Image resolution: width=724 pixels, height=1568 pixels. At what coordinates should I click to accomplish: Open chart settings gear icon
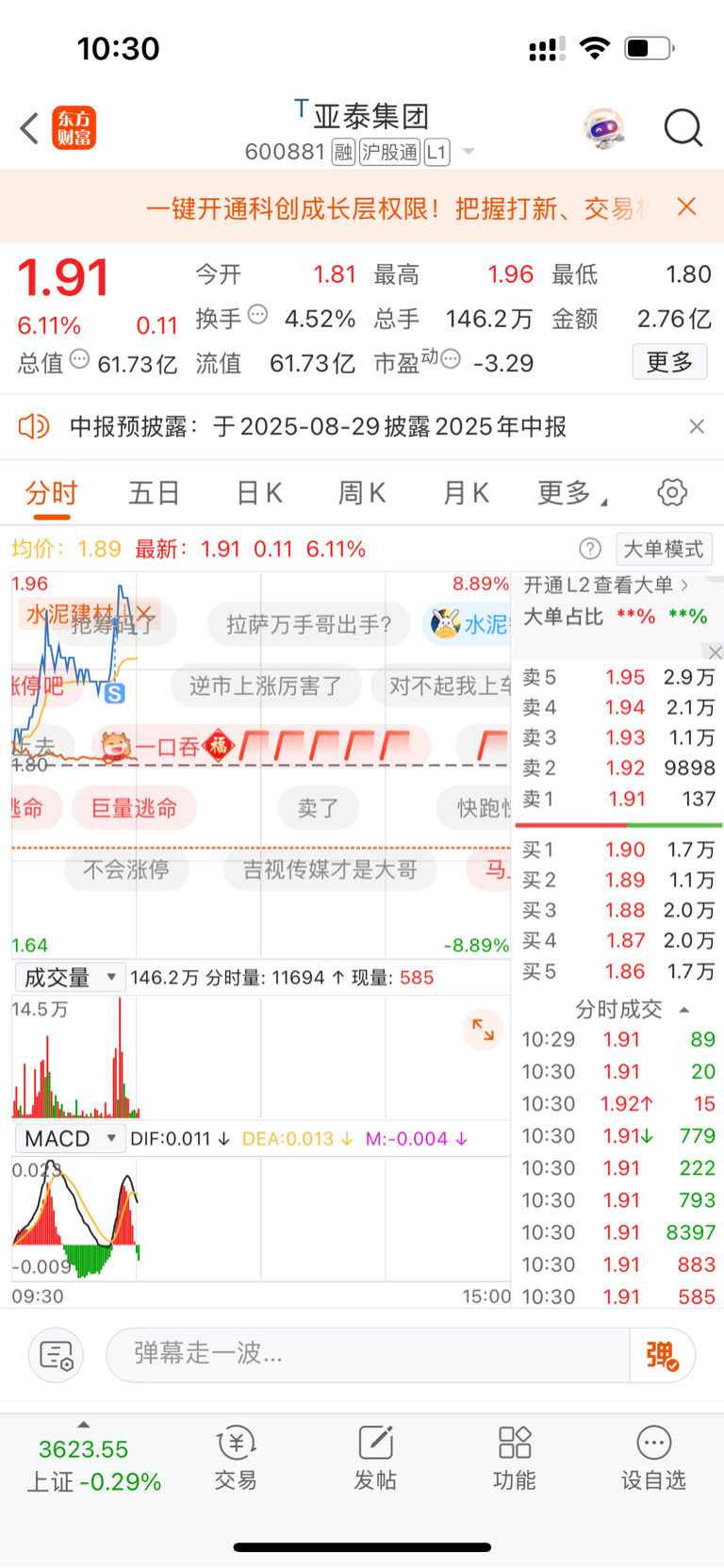672,492
